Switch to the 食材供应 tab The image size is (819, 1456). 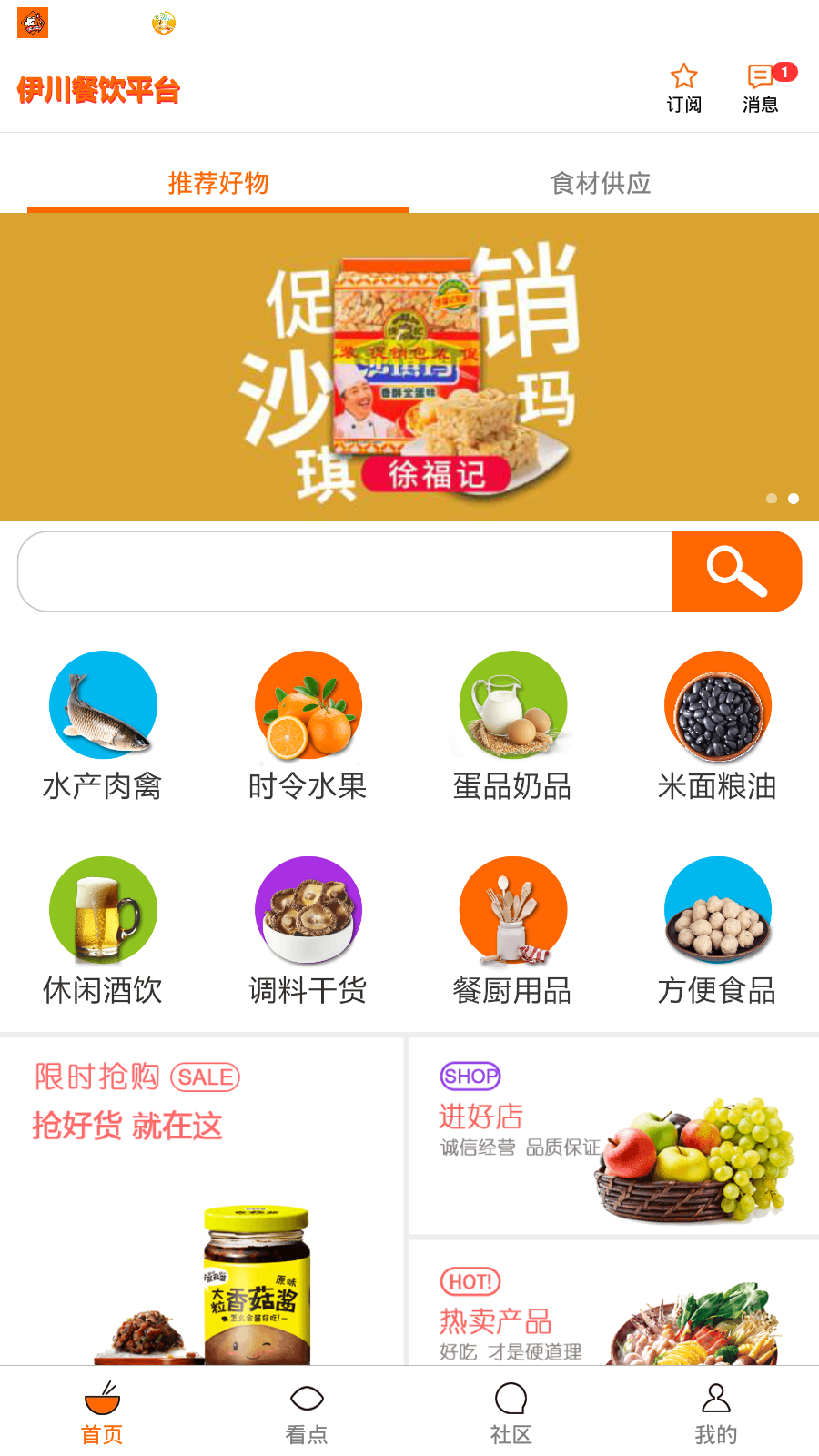coord(601,183)
